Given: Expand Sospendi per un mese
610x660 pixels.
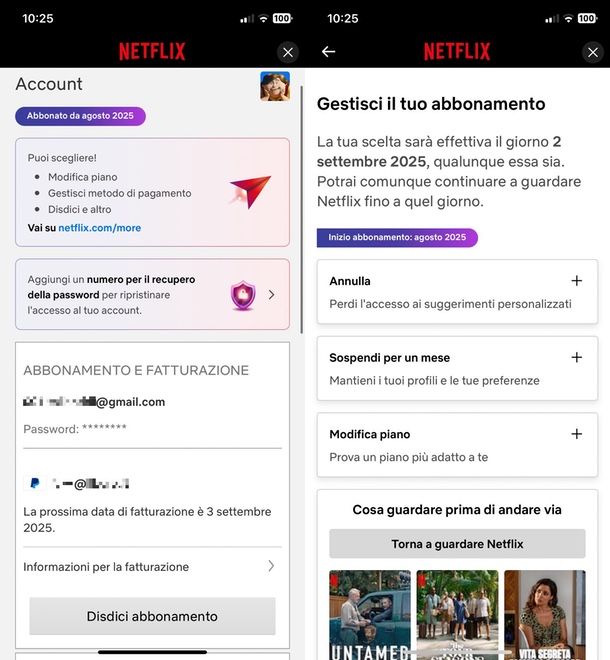Looking at the screenshot, I should [576, 357].
